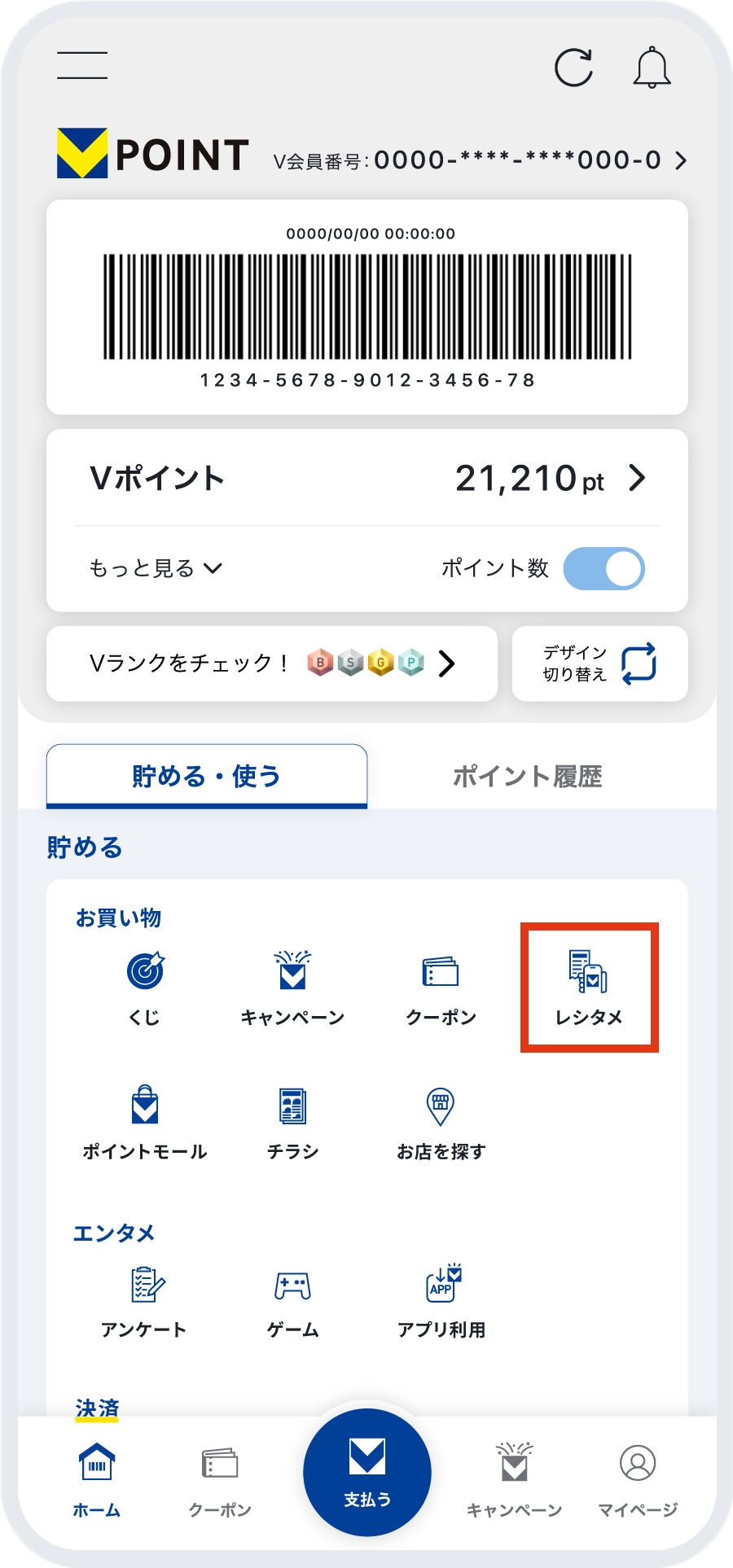The width and height of the screenshot is (733, 1568).
Task: View the チラシ flyer icon
Action: [292, 1109]
